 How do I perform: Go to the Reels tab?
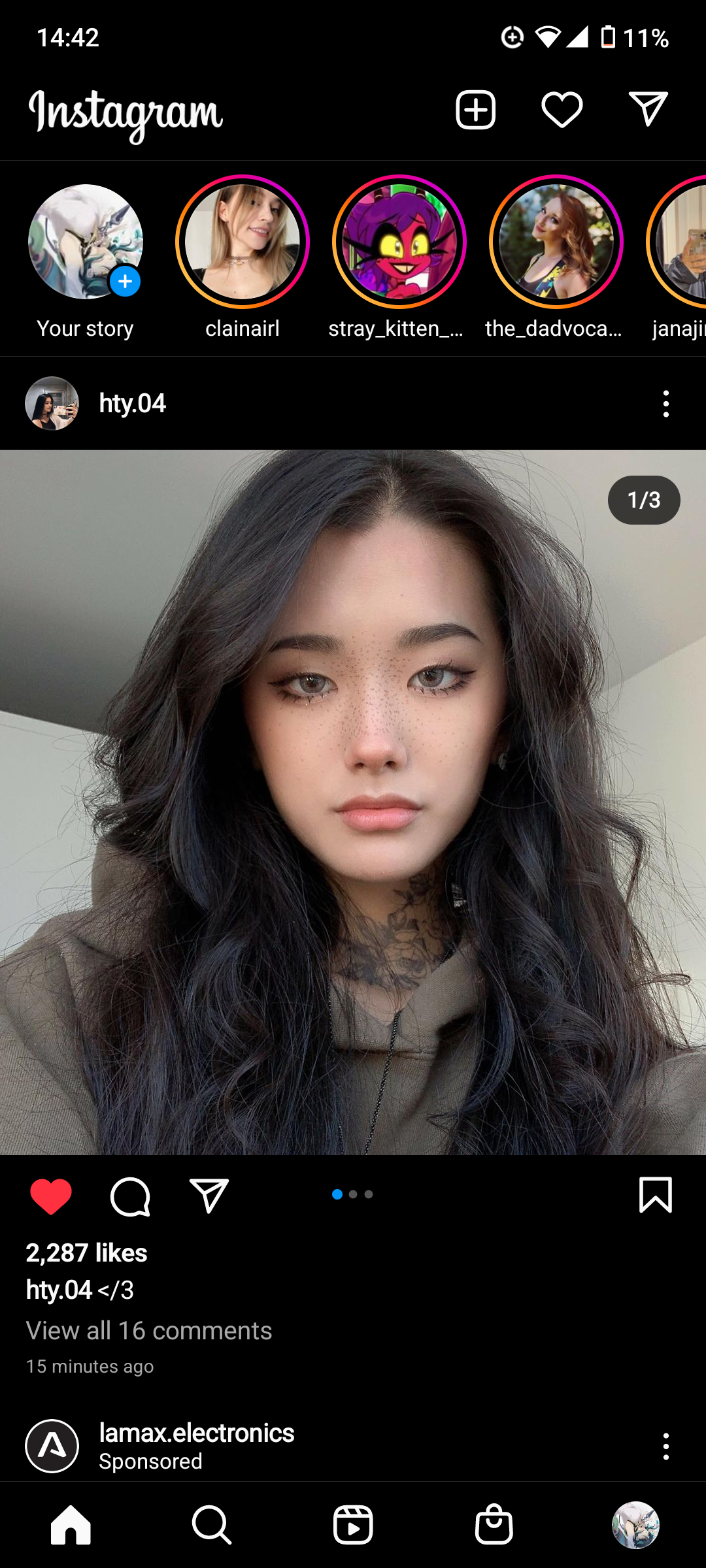click(353, 1525)
